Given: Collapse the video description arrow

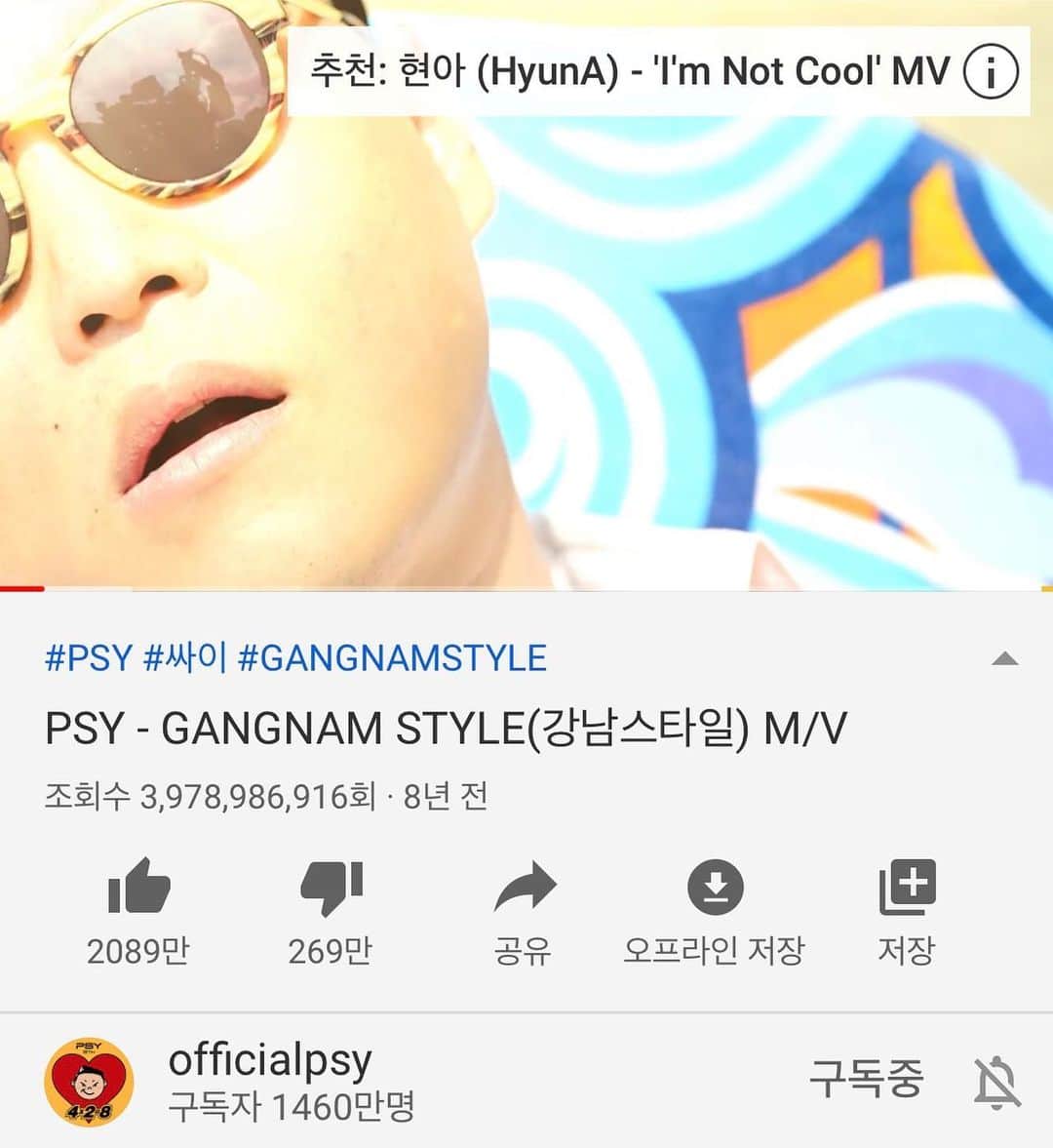Looking at the screenshot, I should (1004, 659).
